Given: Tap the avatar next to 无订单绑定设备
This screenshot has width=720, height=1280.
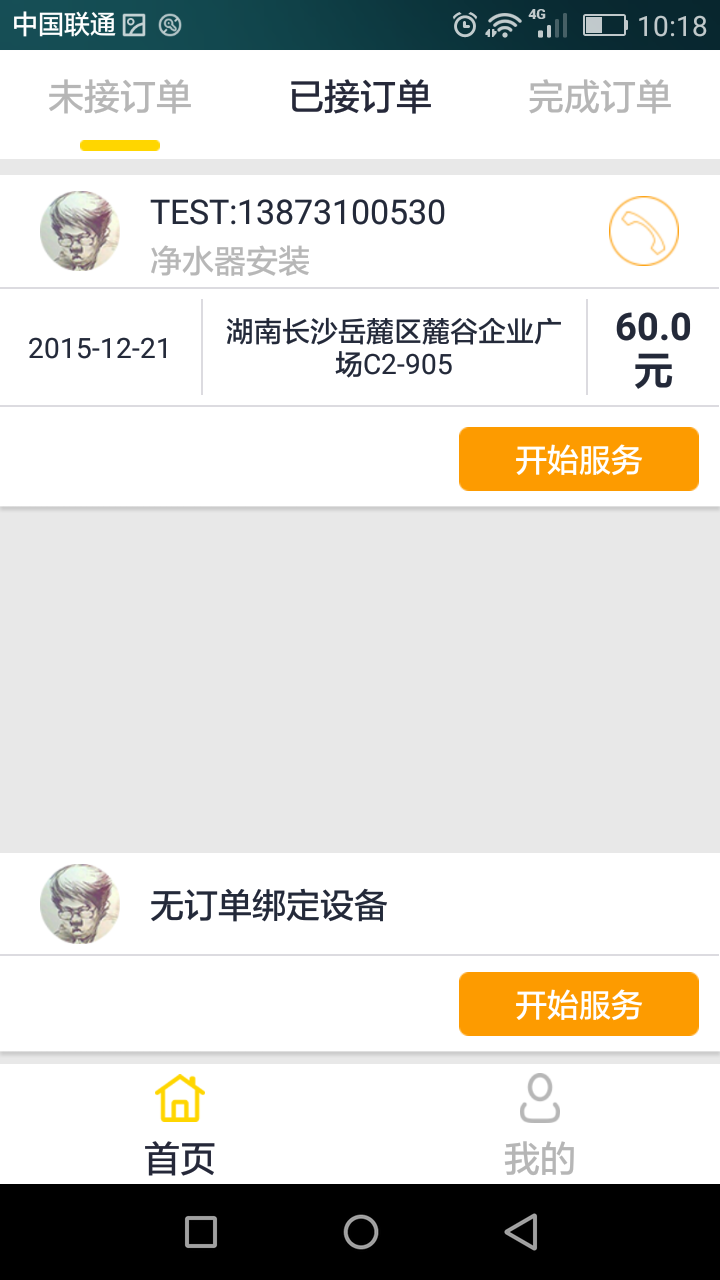Looking at the screenshot, I should [79, 903].
